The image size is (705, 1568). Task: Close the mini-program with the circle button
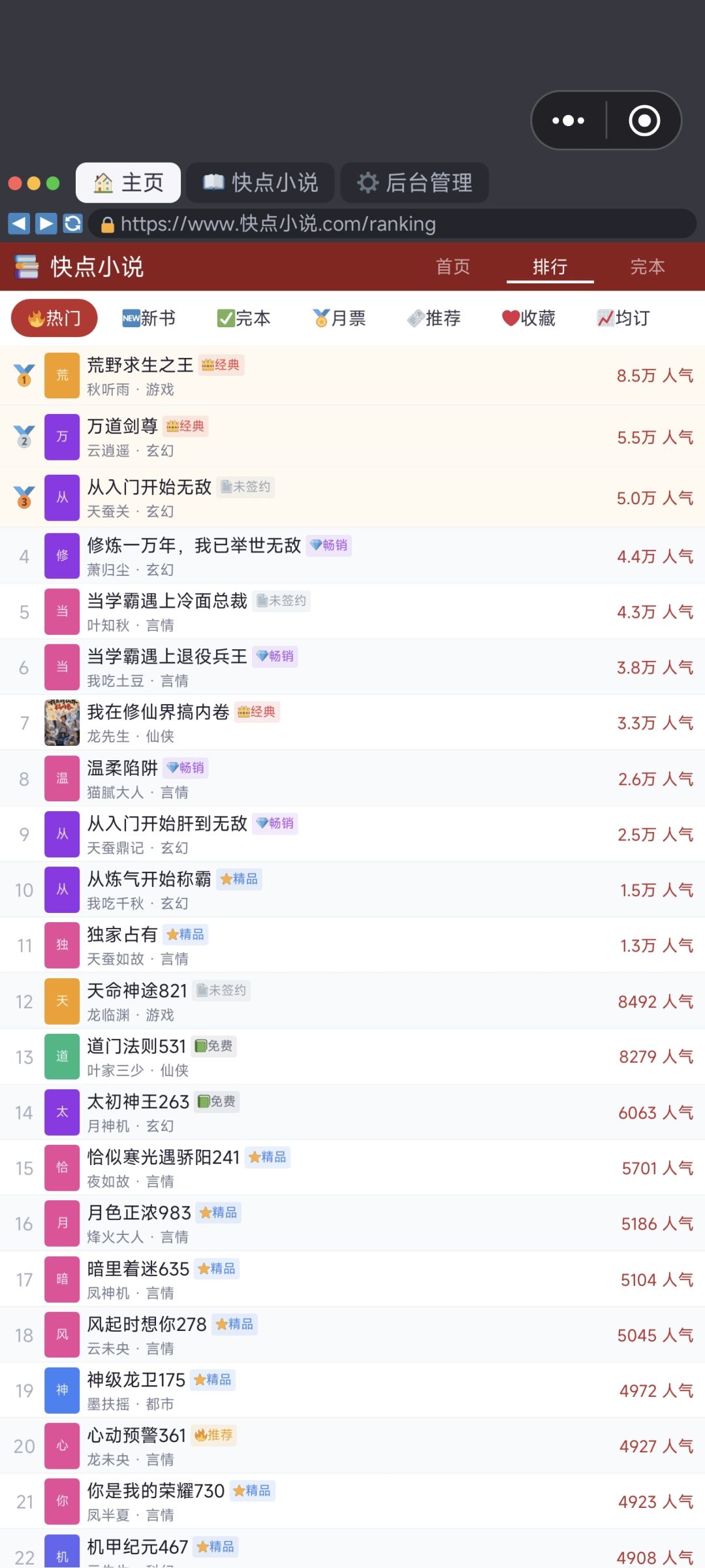644,121
